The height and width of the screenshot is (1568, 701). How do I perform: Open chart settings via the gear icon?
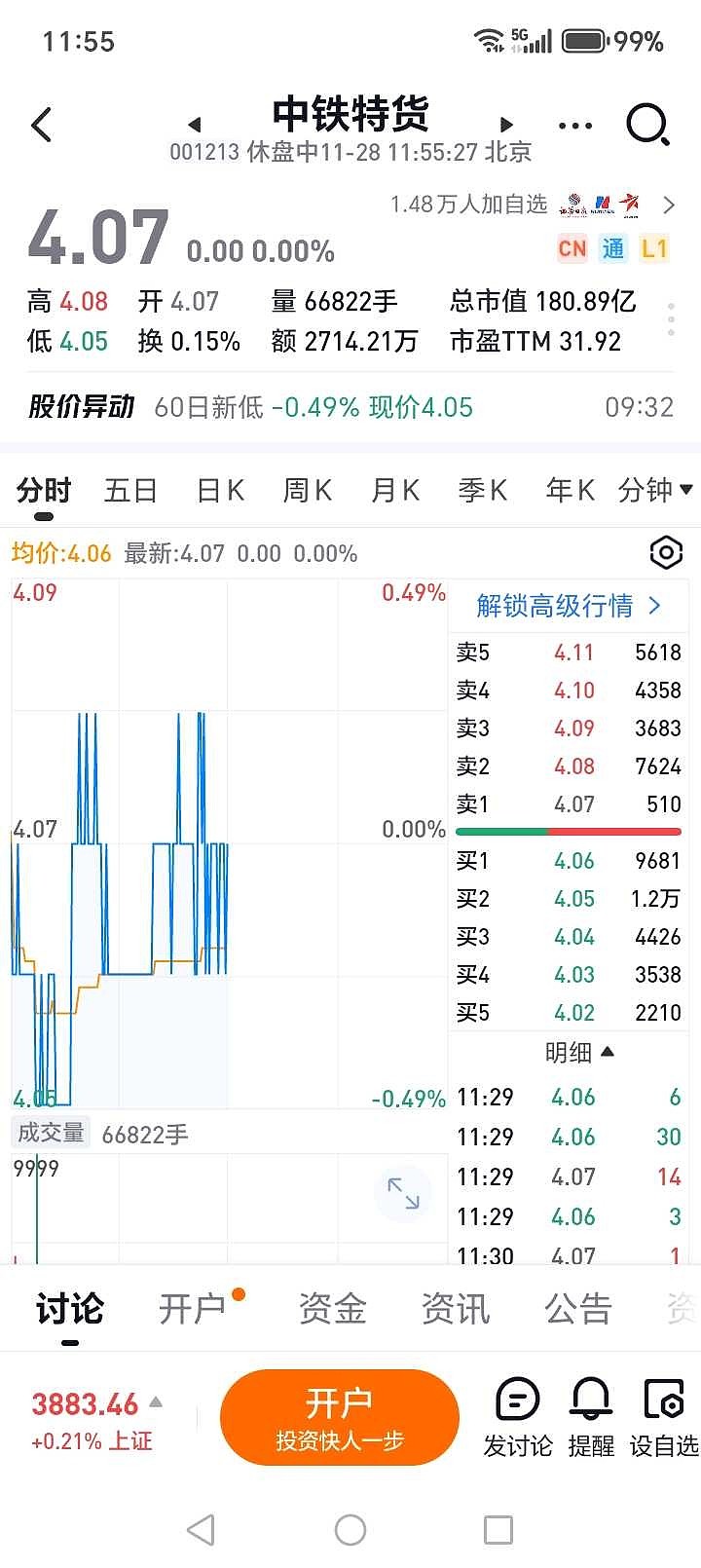coord(666,552)
